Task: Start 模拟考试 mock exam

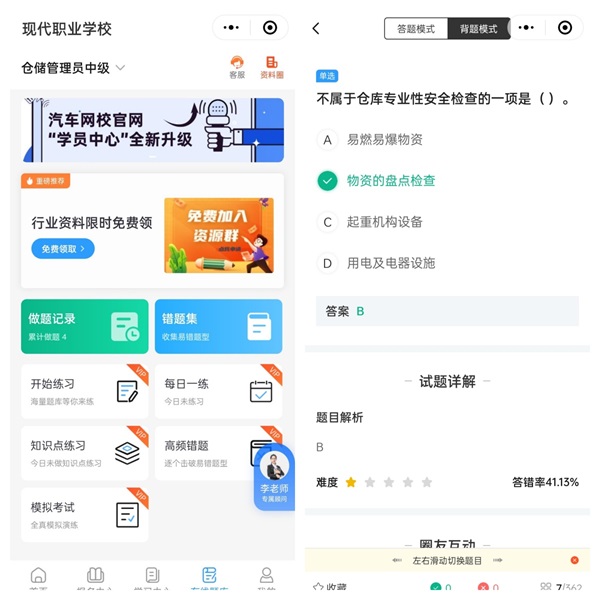Action: pyautogui.click(x=84, y=515)
